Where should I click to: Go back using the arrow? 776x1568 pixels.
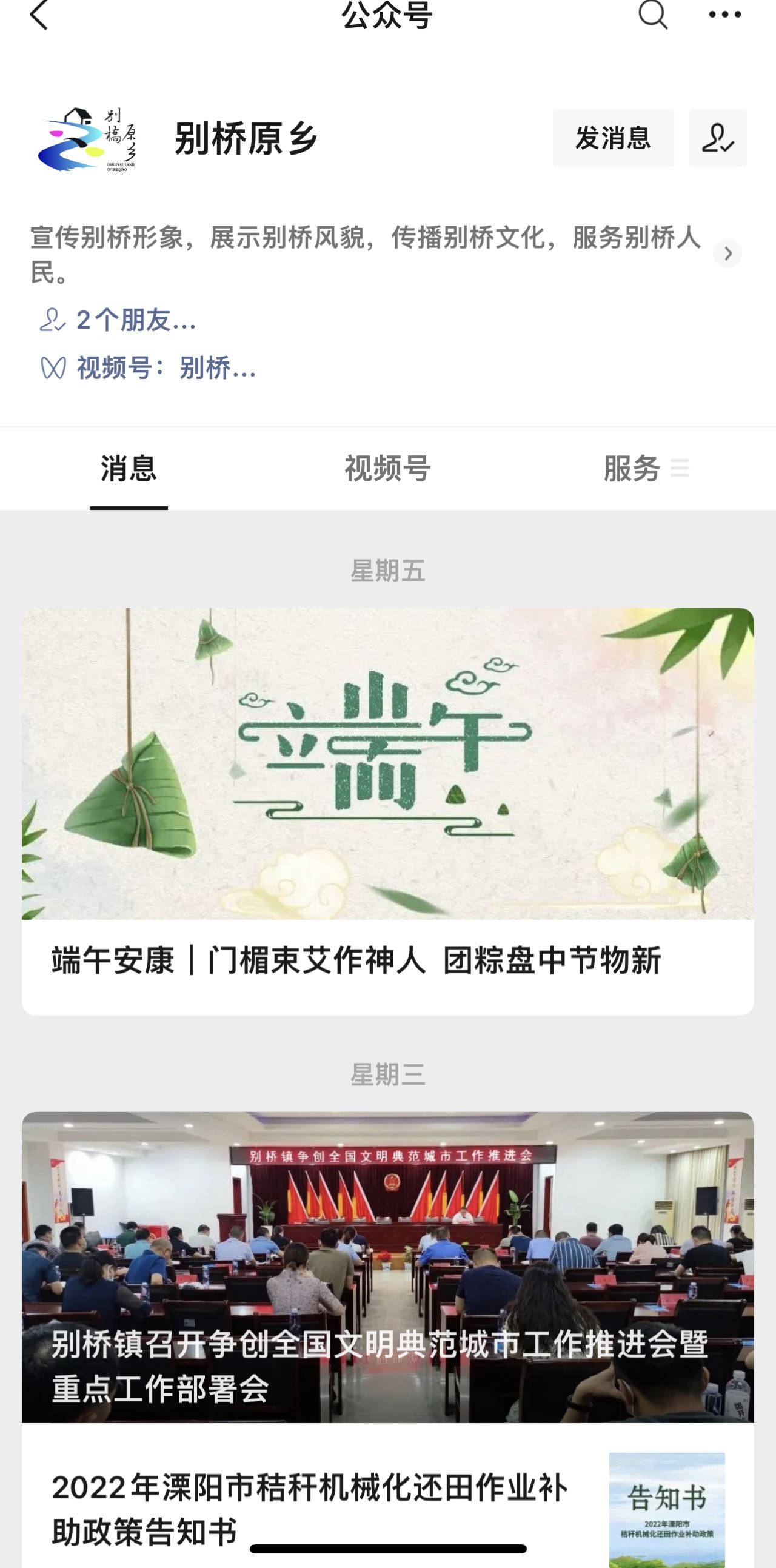pos(39,15)
